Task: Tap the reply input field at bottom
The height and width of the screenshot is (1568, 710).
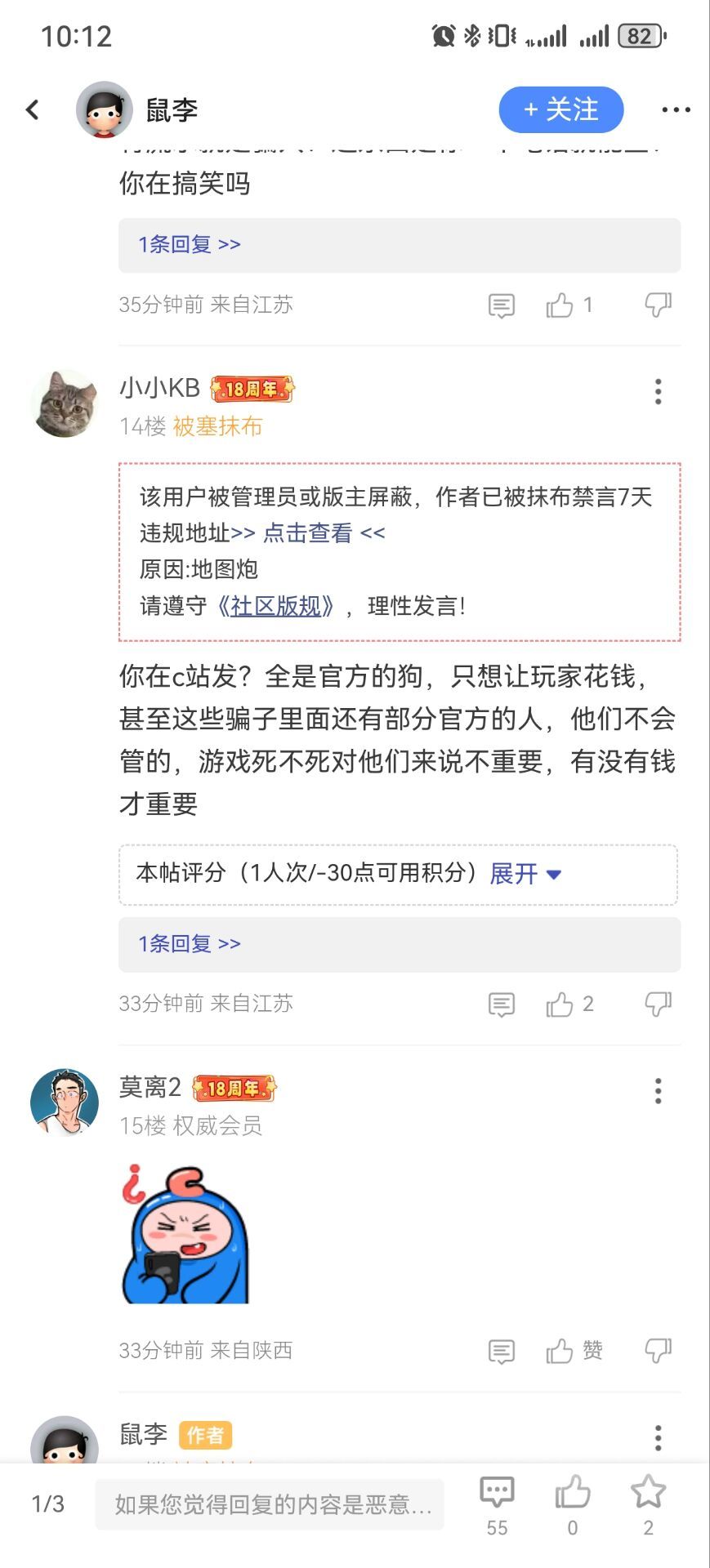Action: [x=270, y=1504]
